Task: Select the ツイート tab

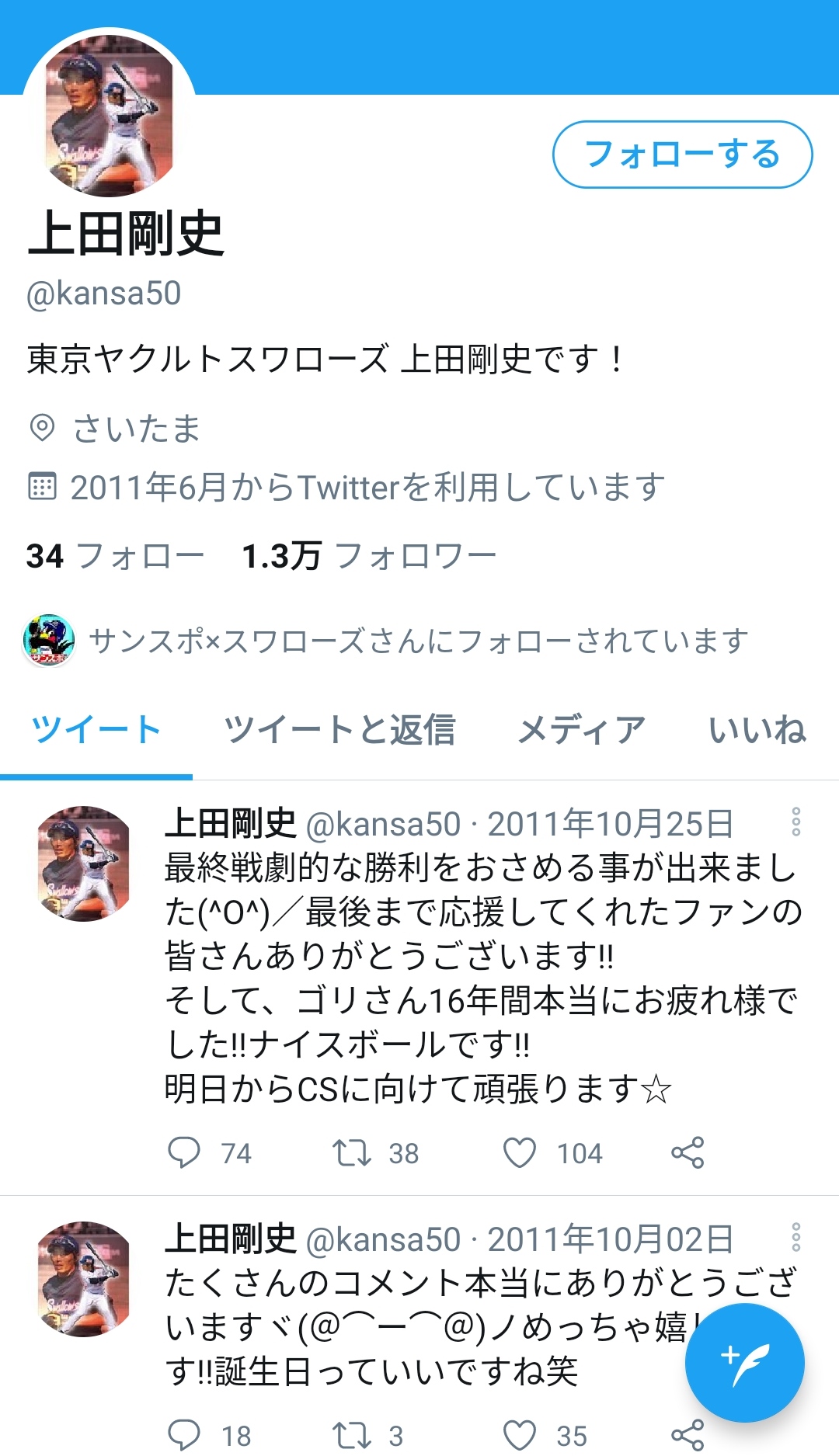Action: [96, 730]
